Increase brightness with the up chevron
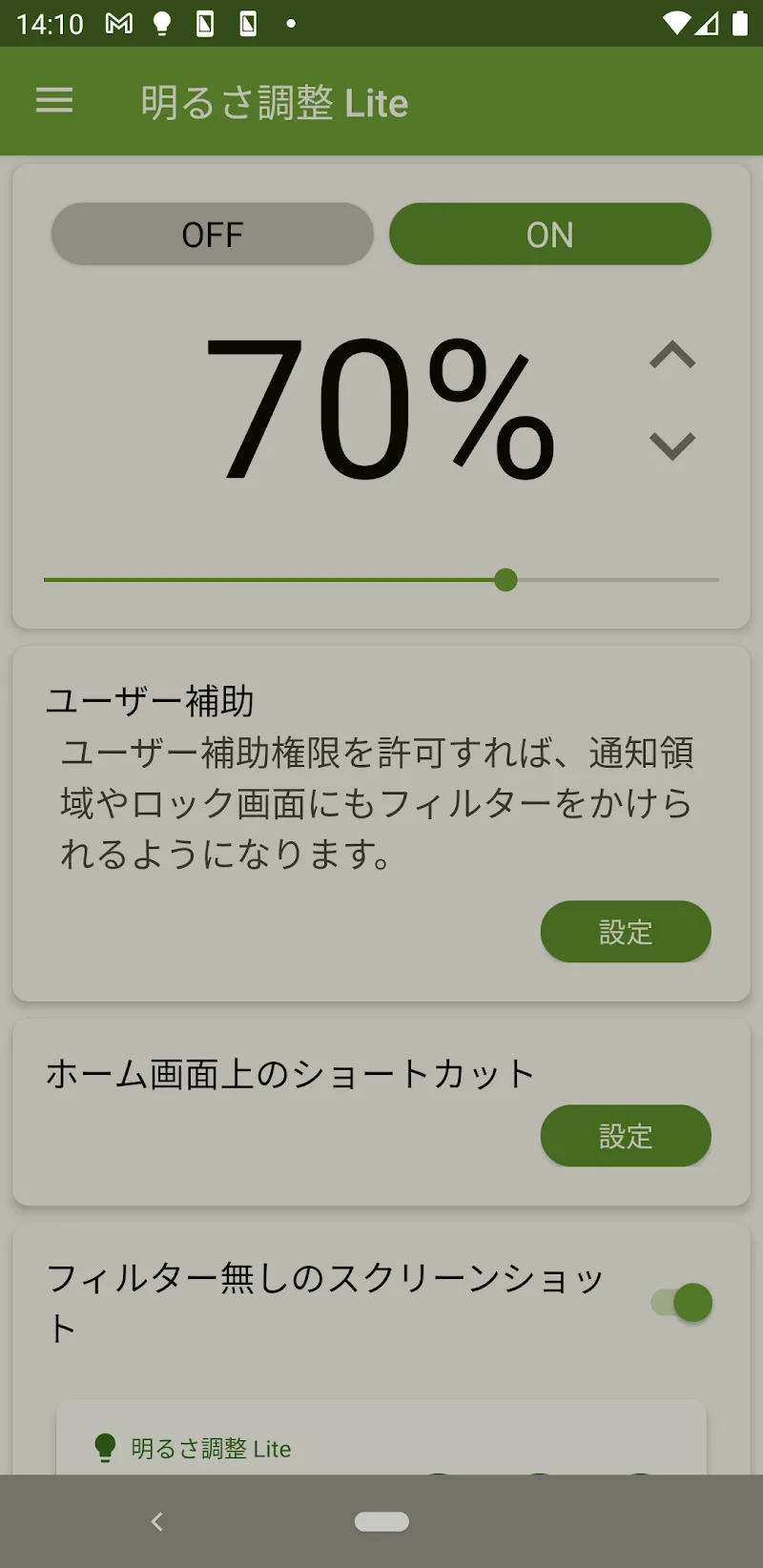Viewport: 763px width, 1568px height. (673, 354)
